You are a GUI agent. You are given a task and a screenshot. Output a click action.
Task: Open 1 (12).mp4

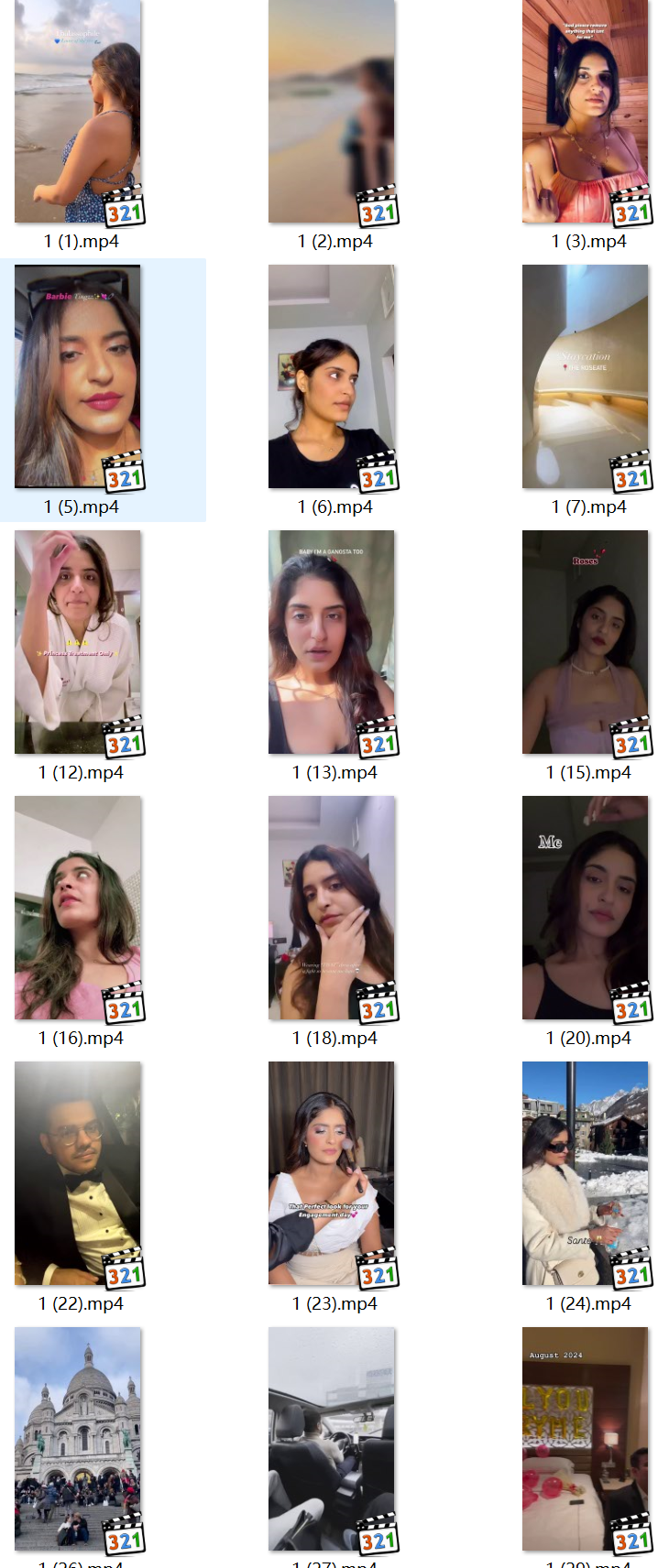(x=78, y=643)
